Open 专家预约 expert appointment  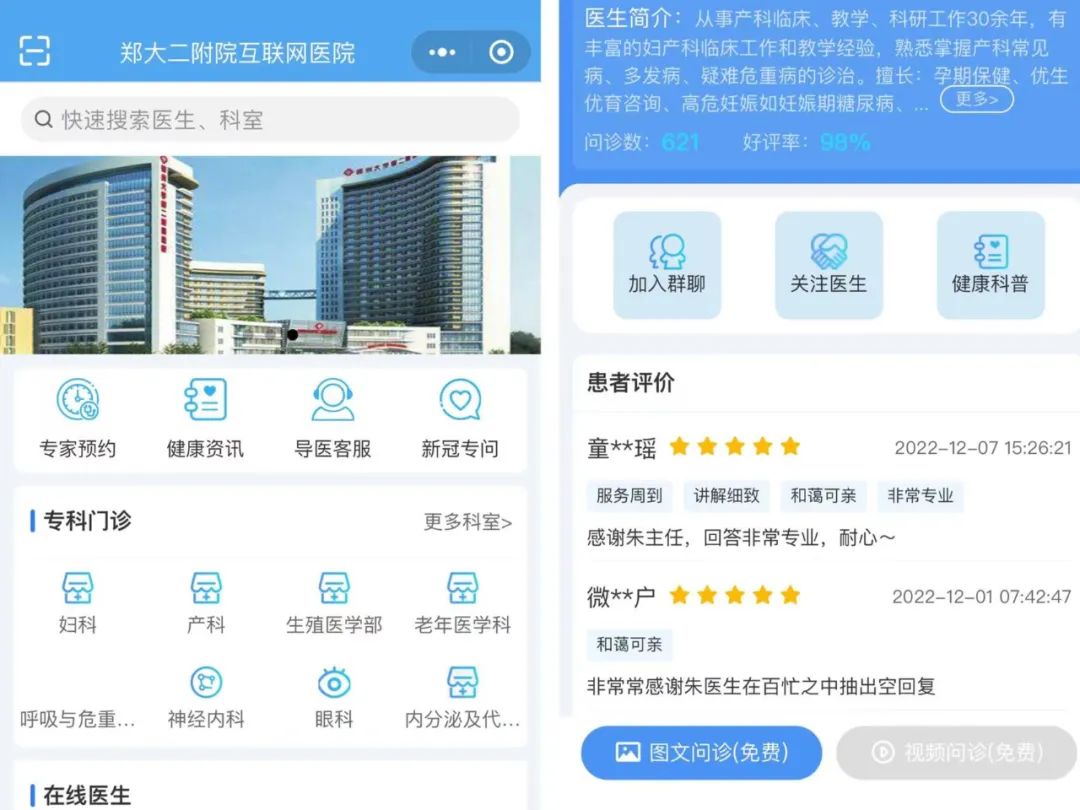click(78, 418)
